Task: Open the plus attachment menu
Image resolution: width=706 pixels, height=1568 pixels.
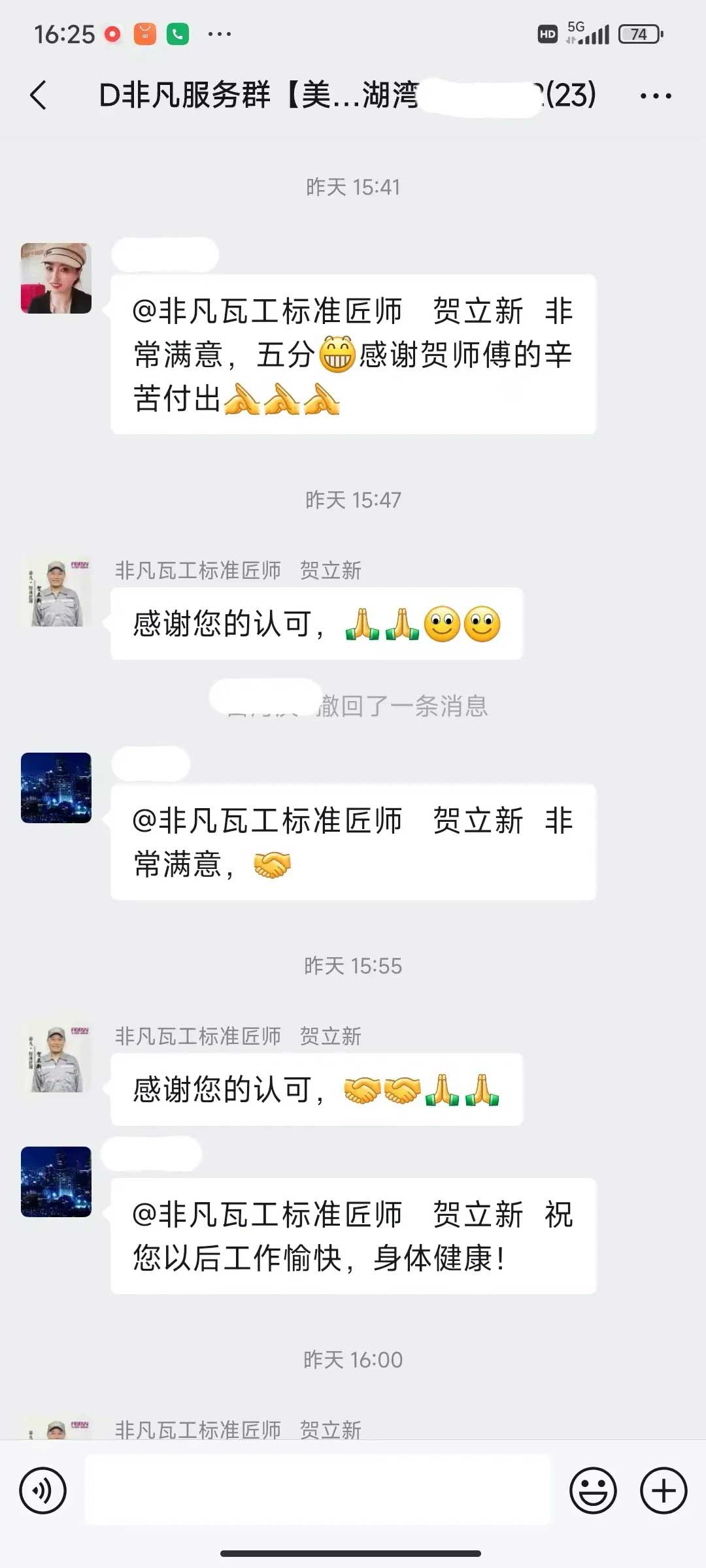Action: (x=663, y=1490)
